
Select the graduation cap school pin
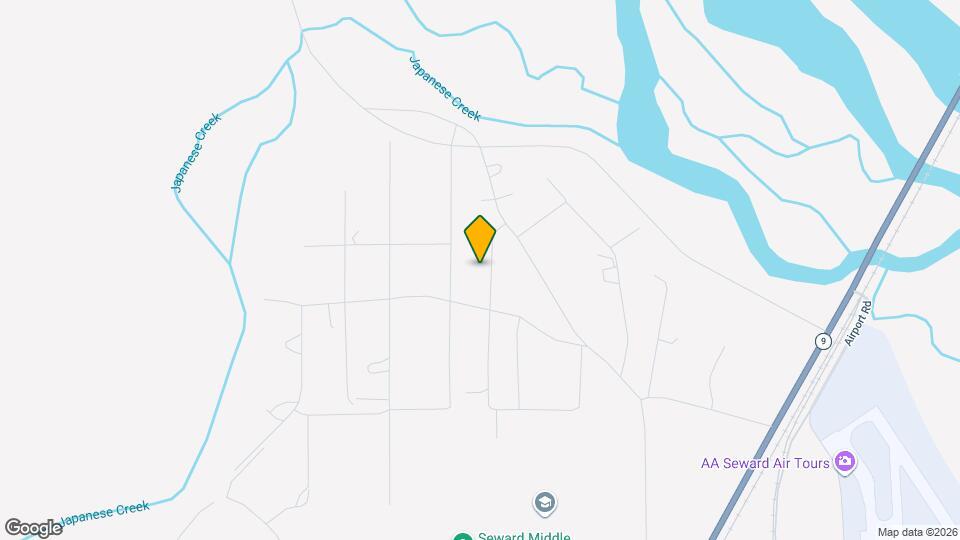544,501
